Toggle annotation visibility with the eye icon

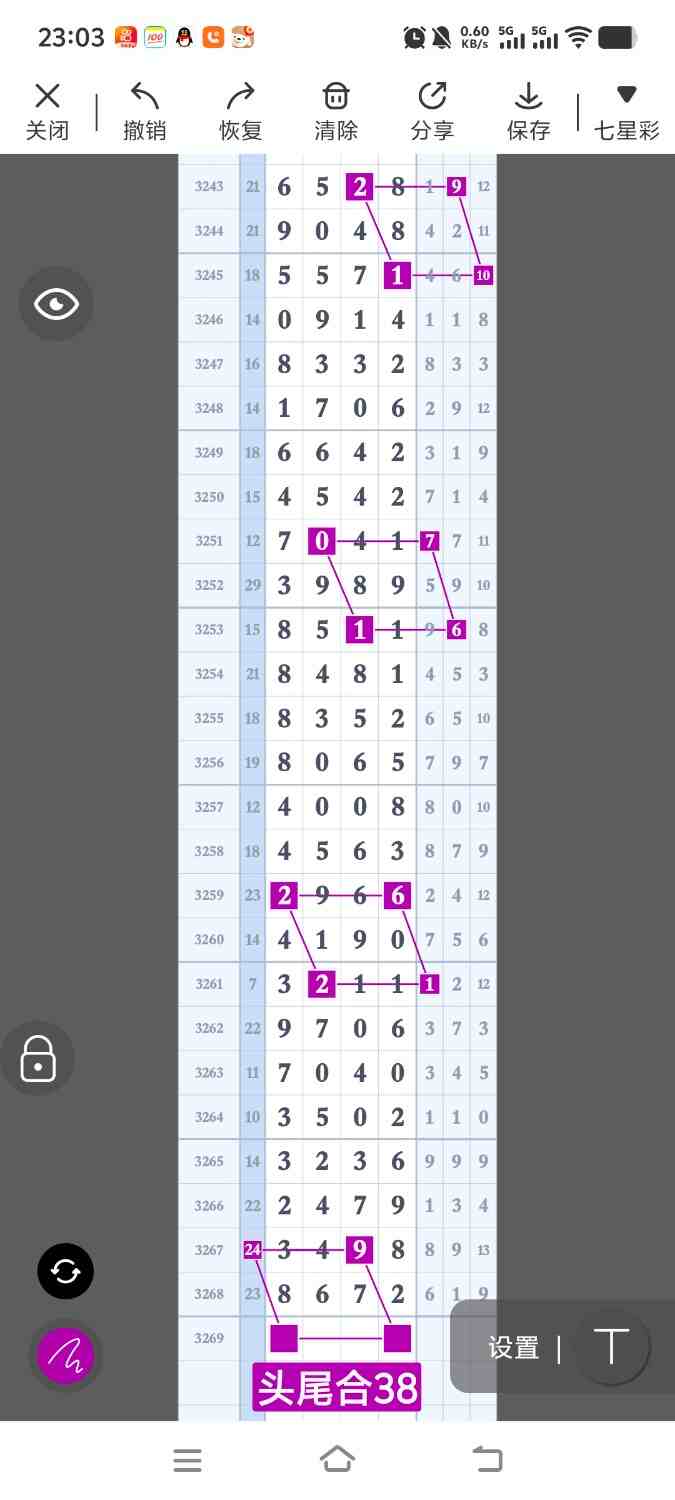tap(56, 304)
